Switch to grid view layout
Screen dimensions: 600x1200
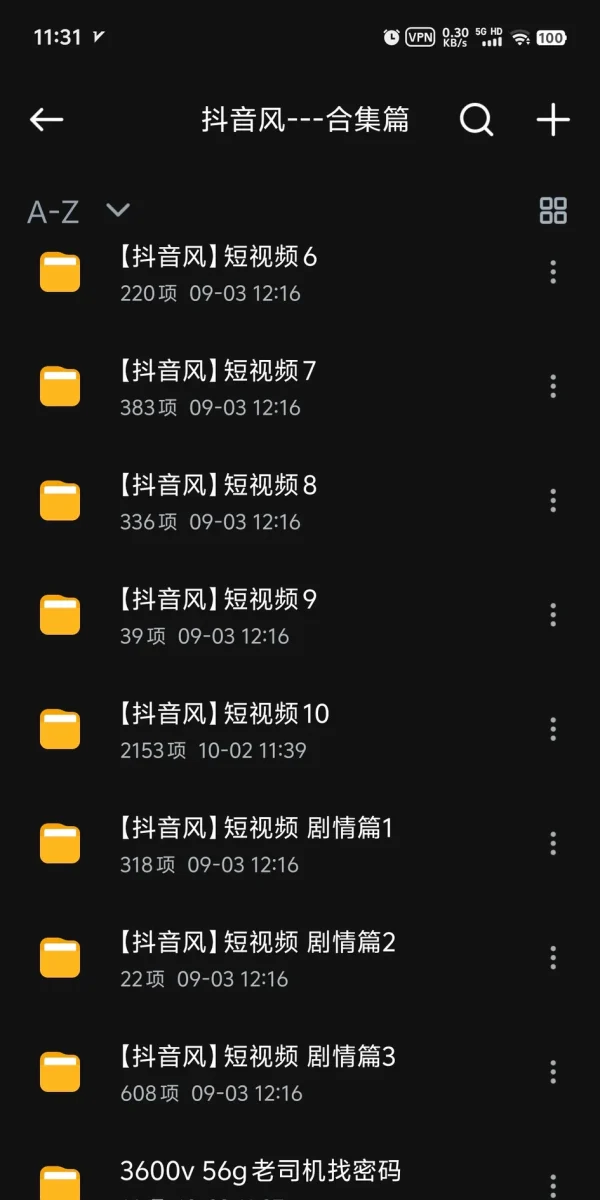coord(553,210)
